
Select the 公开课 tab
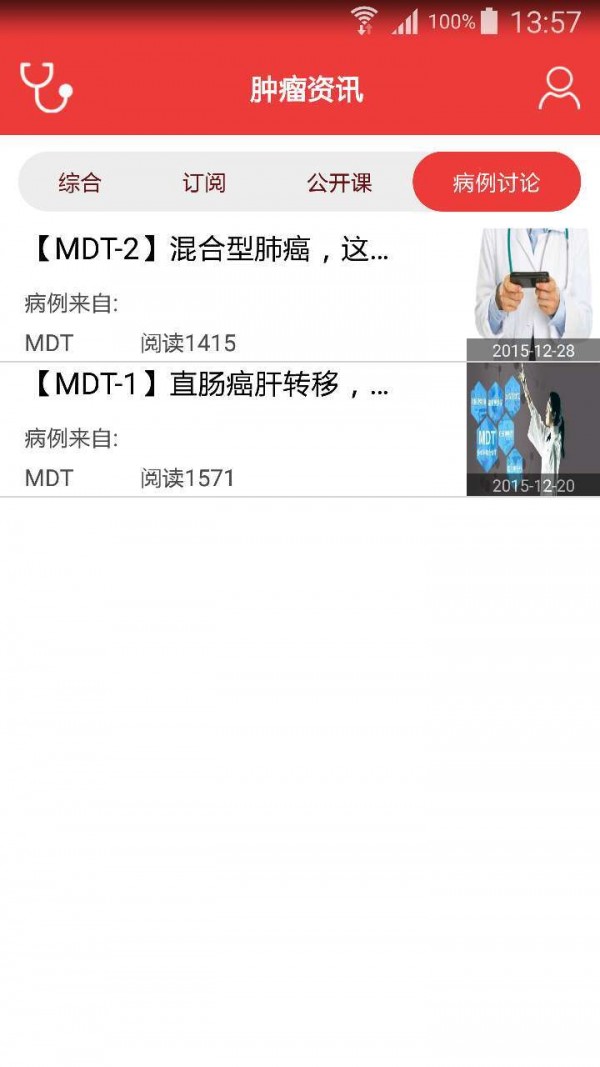pyautogui.click(x=339, y=183)
